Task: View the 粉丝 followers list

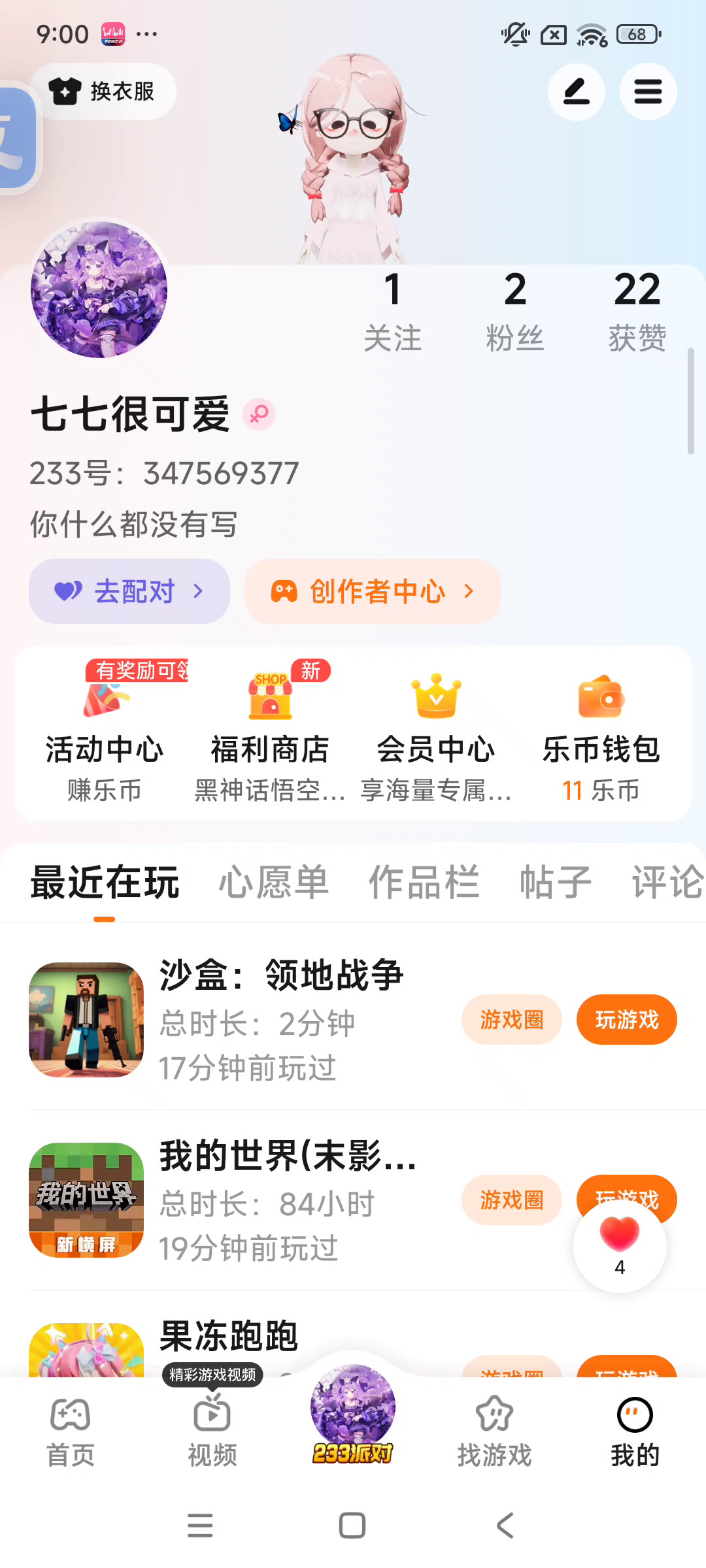Action: 515,310
